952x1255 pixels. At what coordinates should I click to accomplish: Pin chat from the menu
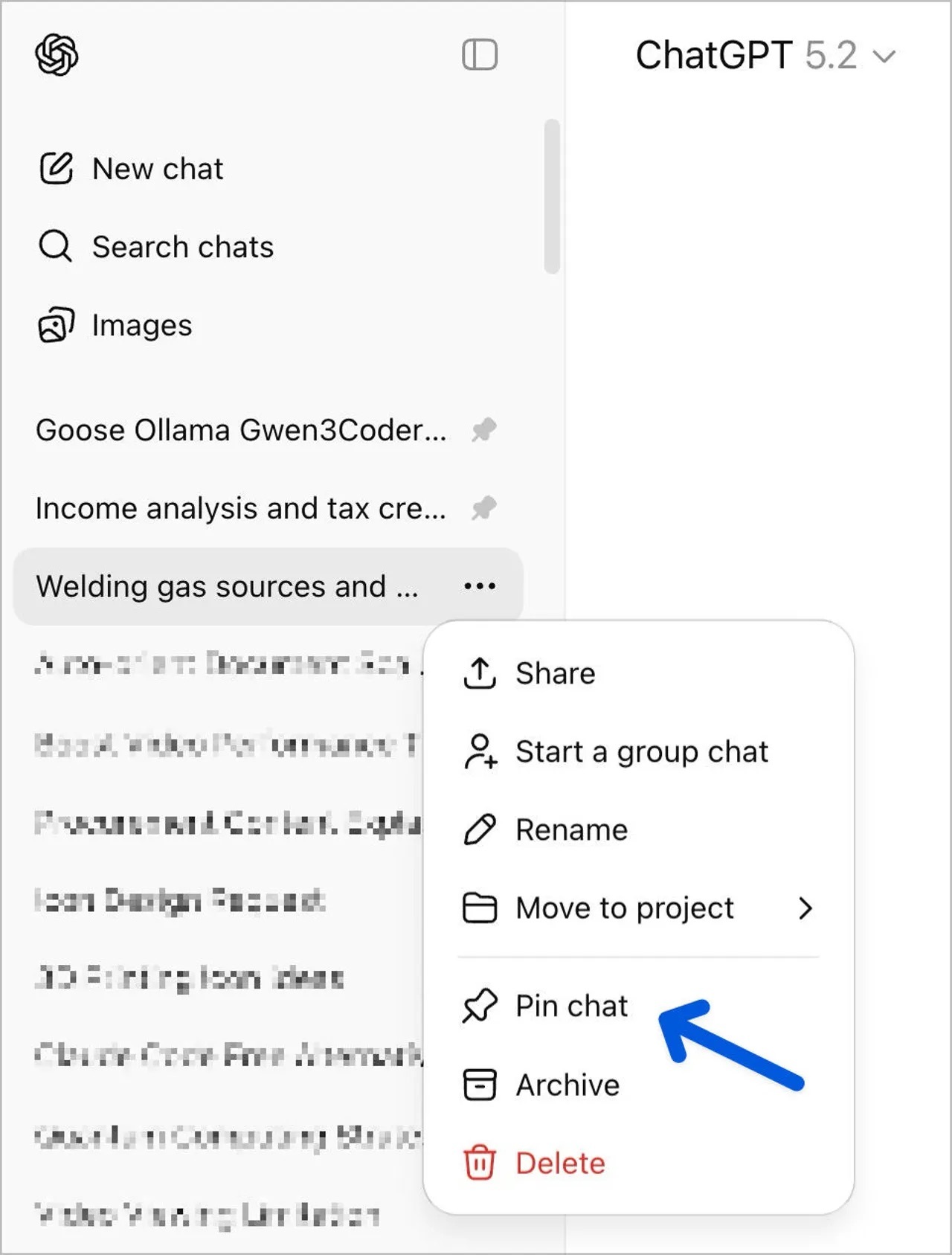(x=571, y=1007)
